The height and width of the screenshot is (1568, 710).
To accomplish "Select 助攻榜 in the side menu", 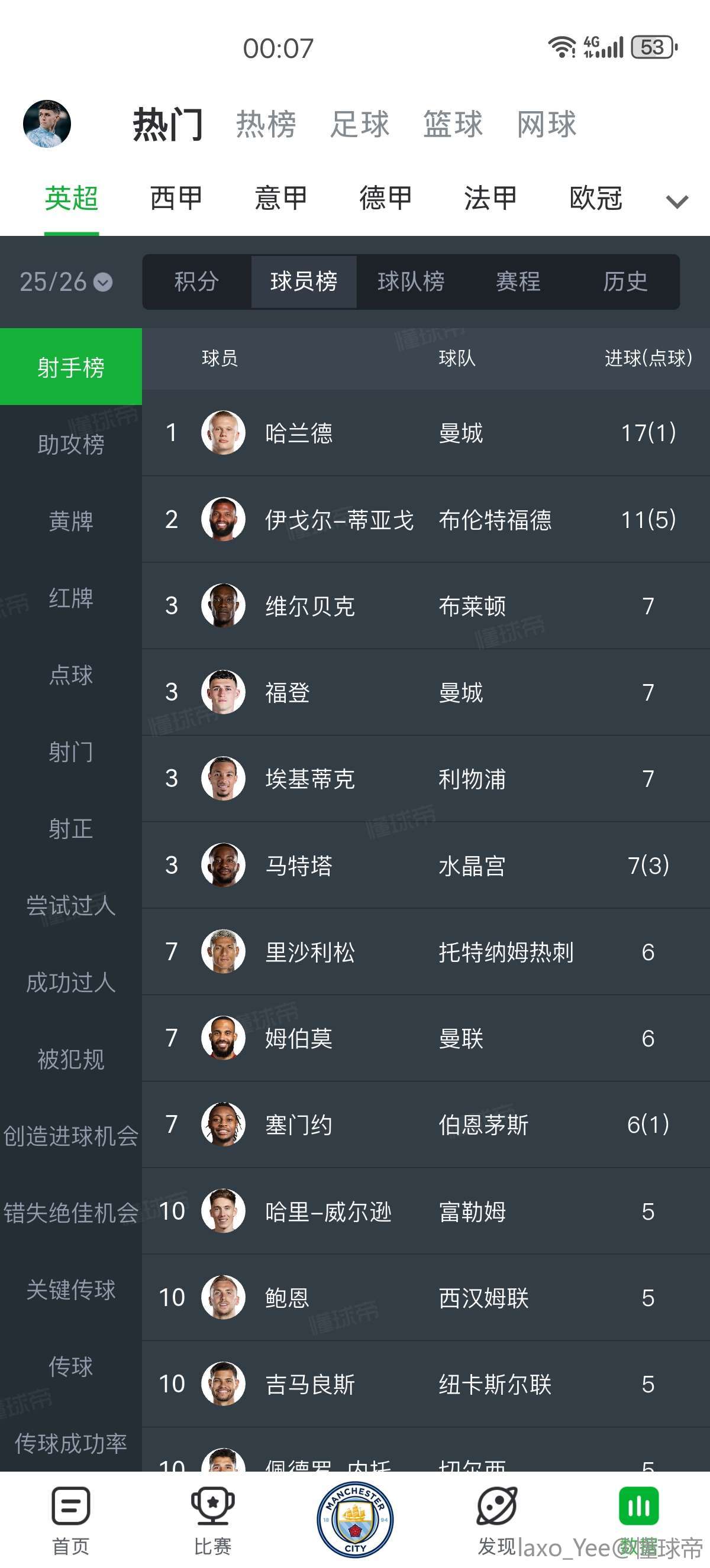I will point(70,445).
